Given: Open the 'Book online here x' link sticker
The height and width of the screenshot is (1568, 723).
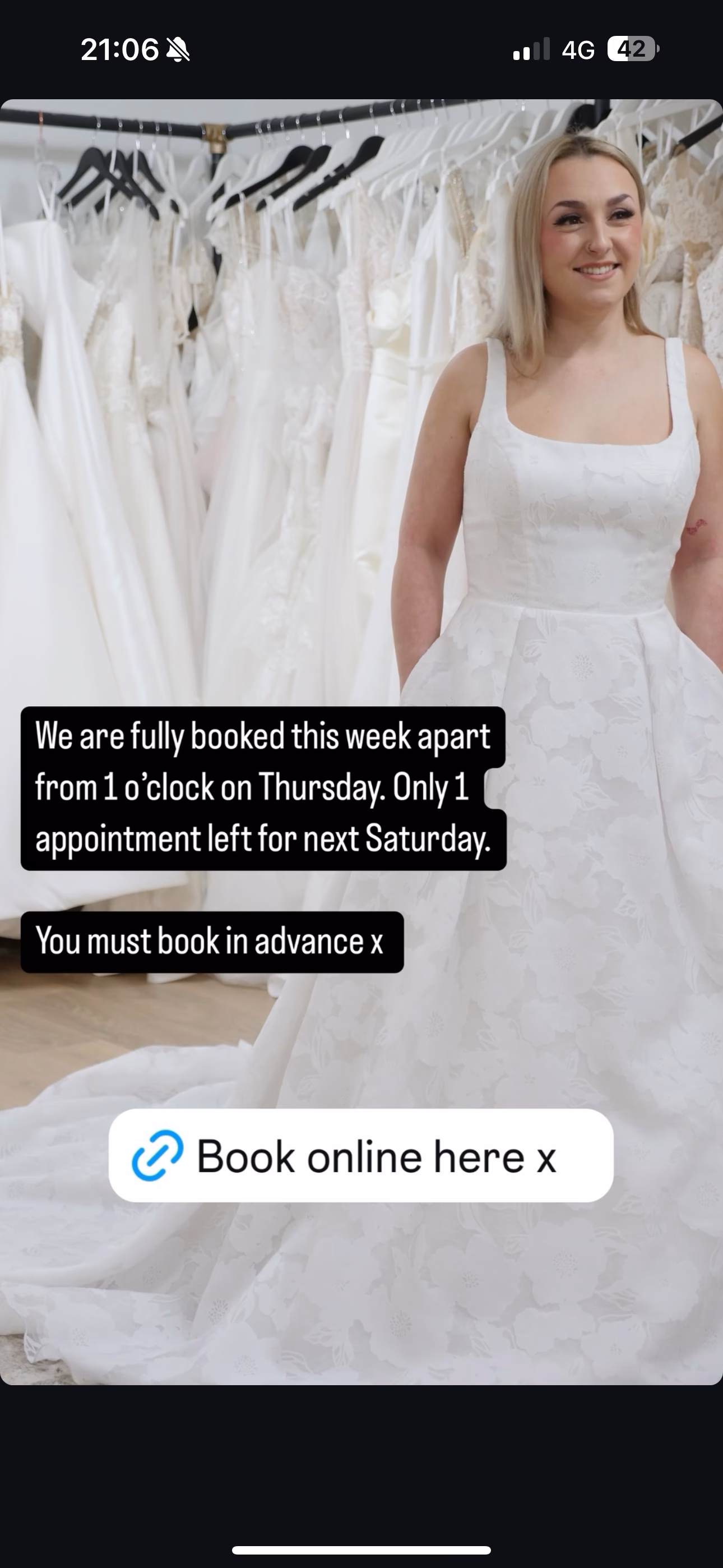Looking at the screenshot, I should [x=361, y=1155].
